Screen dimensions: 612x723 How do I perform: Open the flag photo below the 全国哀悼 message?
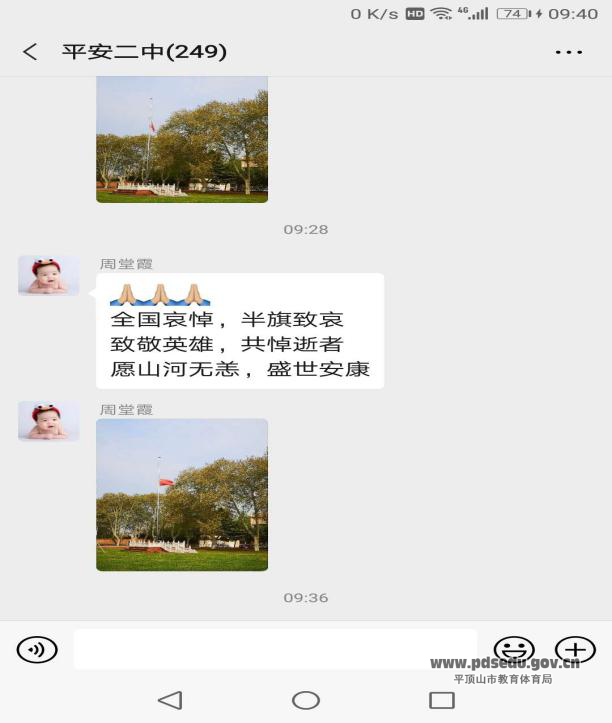pos(182,494)
